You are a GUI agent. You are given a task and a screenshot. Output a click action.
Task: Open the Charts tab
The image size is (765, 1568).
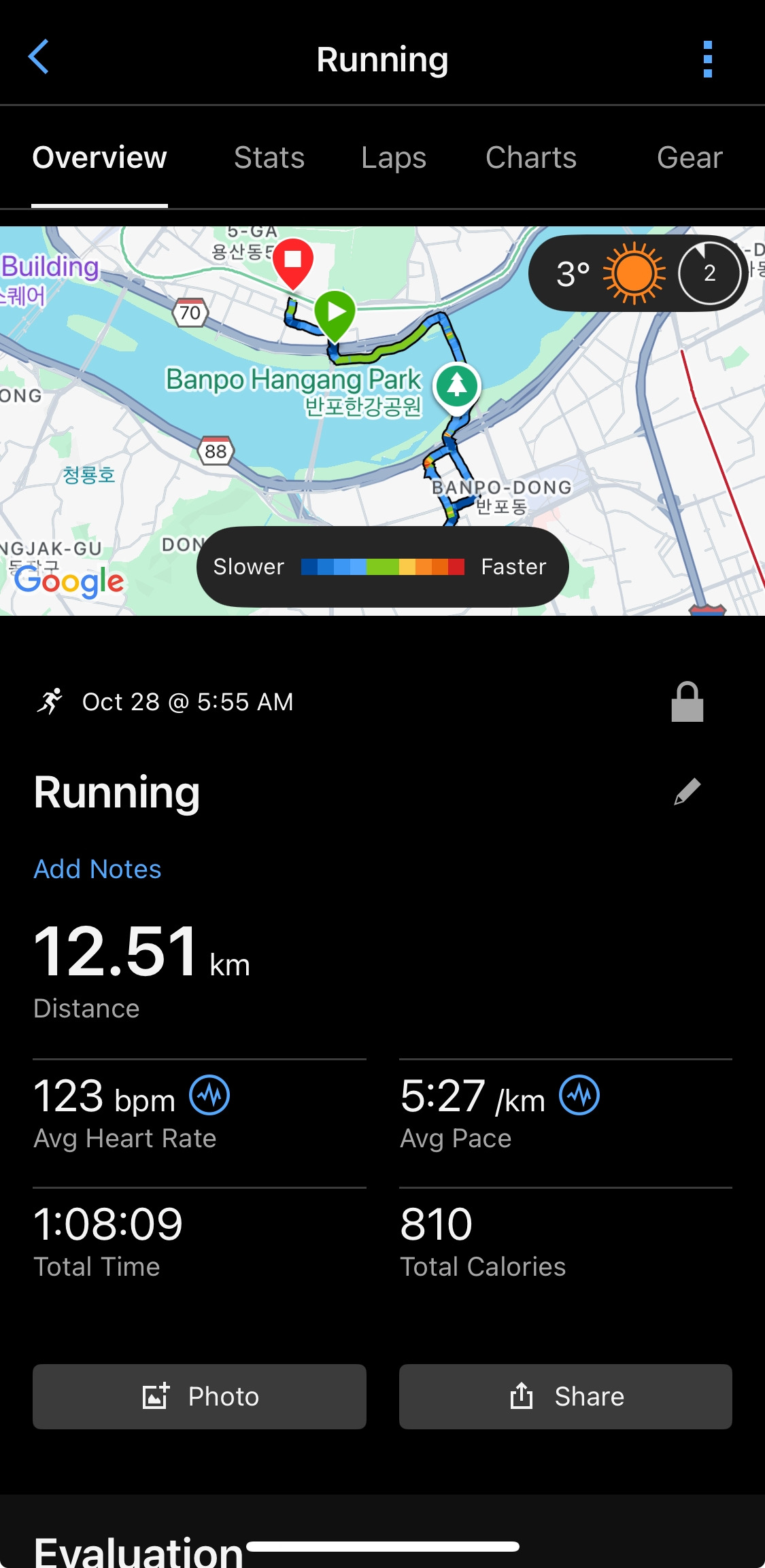[x=531, y=158]
